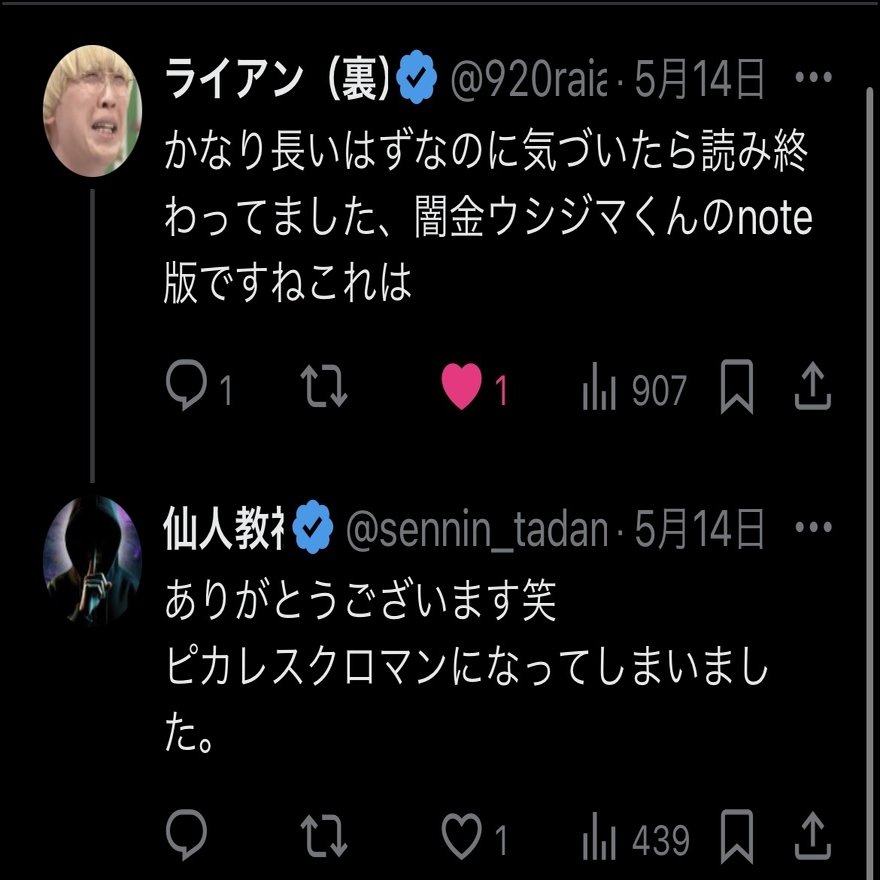Share @sennin_tadan's reply
Viewport: 880px width, 880px height.
click(x=812, y=836)
